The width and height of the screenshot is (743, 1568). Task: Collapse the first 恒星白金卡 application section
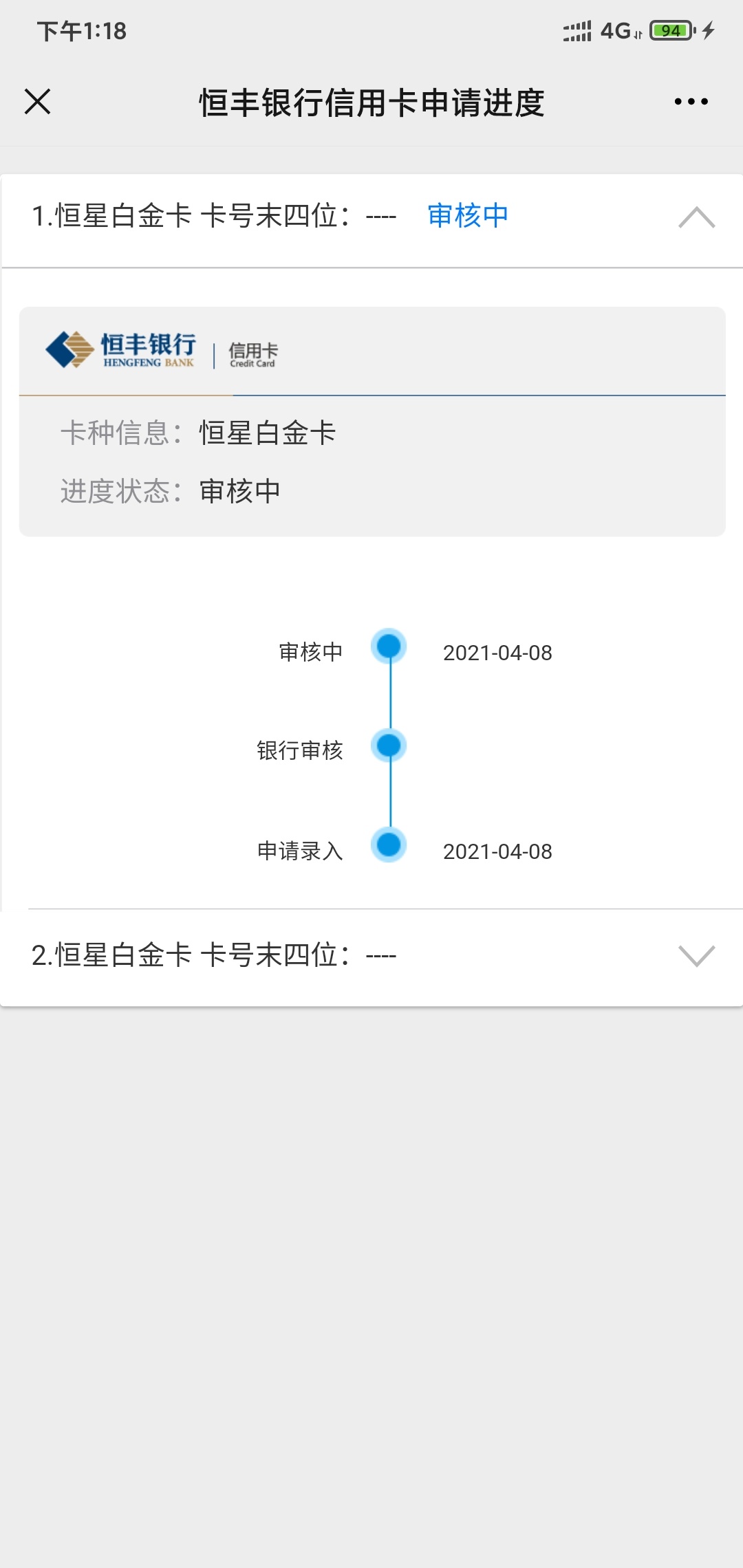[696, 217]
